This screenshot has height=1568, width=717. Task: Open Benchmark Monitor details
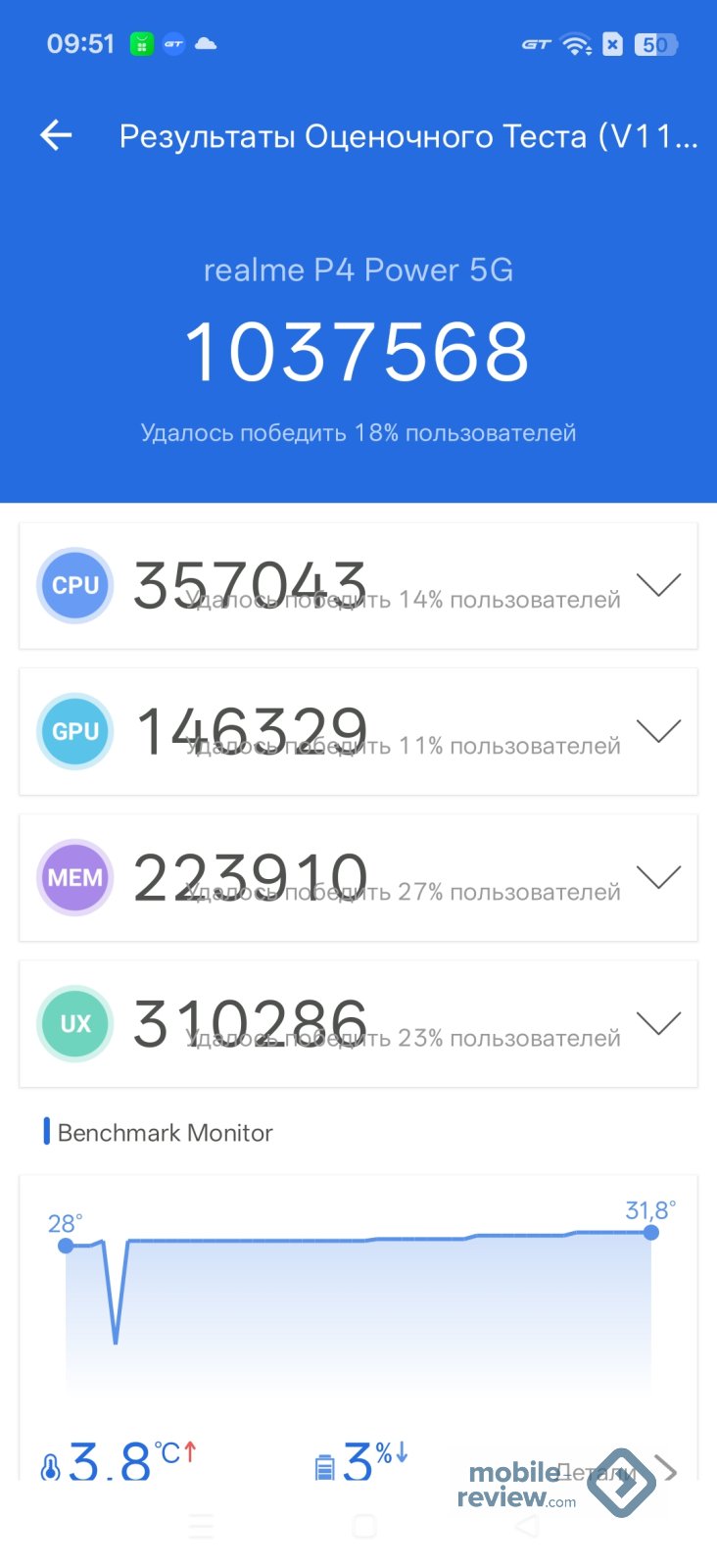coord(664,1470)
